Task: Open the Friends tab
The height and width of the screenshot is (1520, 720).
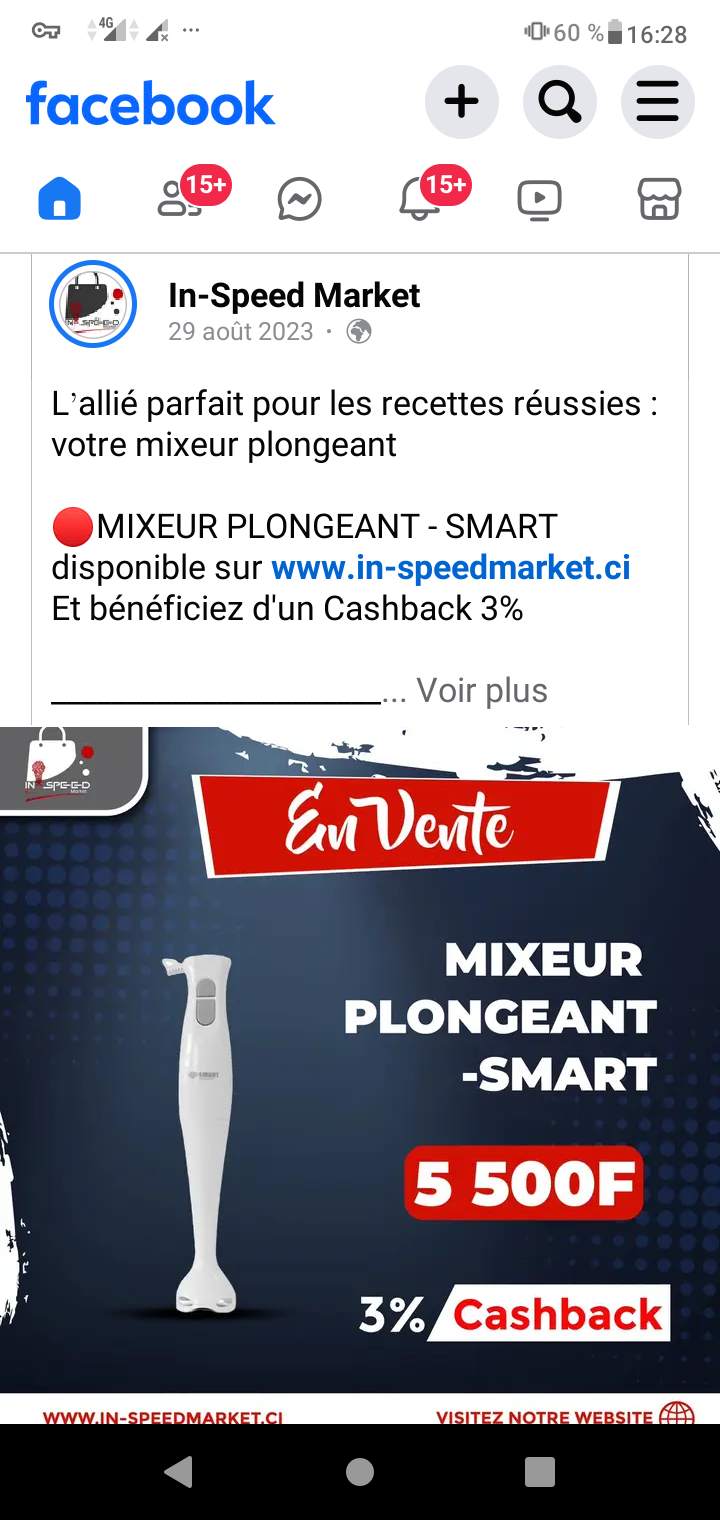Action: tap(180, 199)
